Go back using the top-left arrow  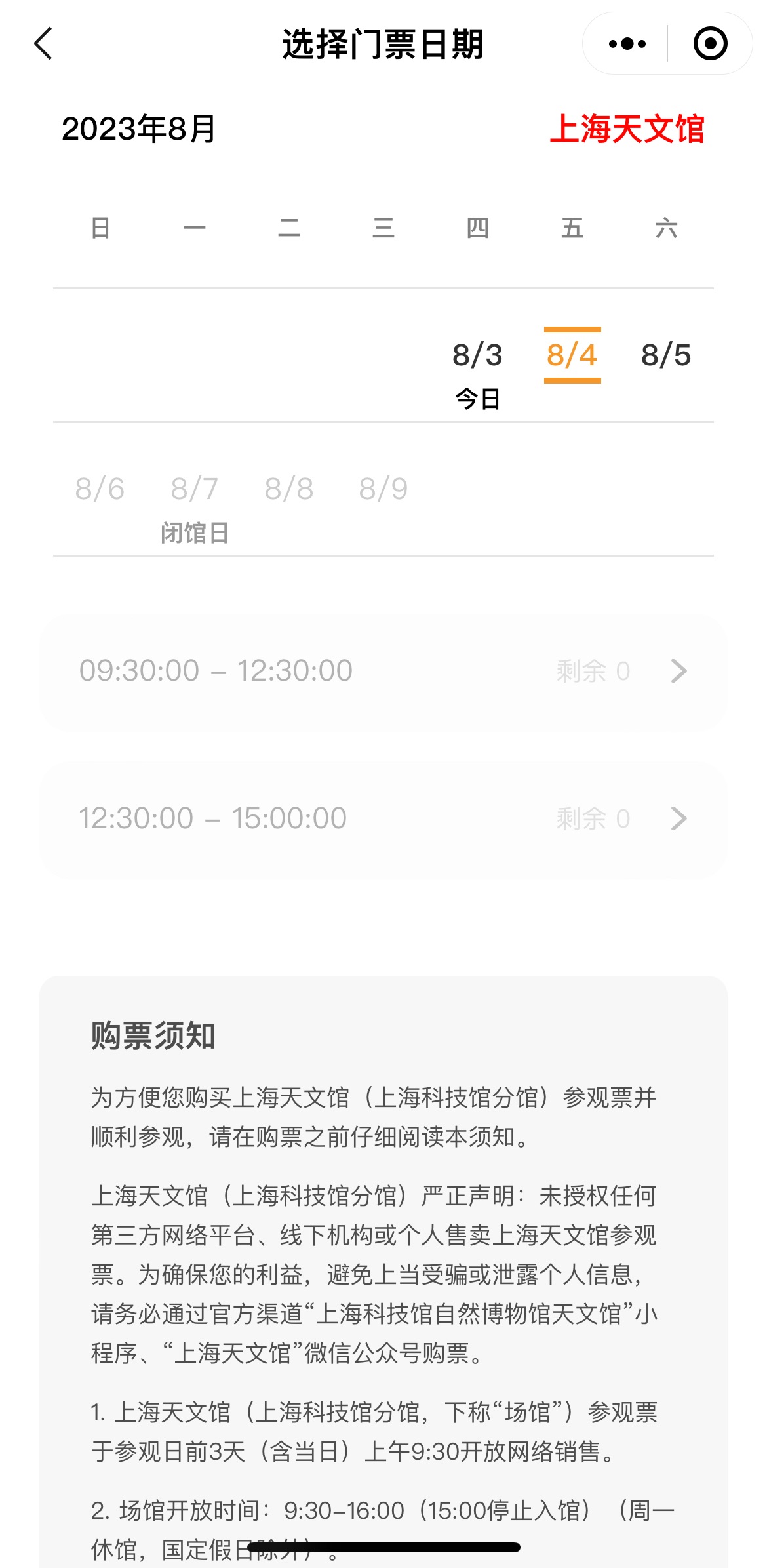(x=43, y=44)
